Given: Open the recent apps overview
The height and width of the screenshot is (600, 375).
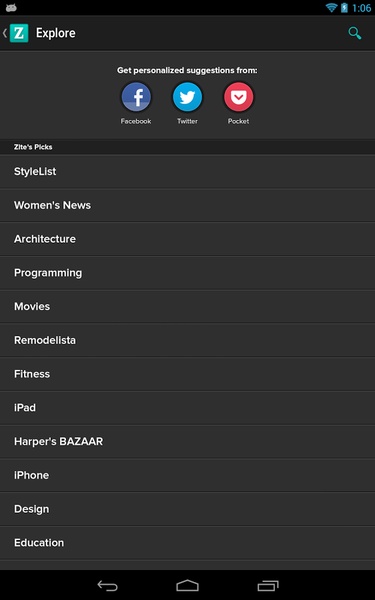Looking at the screenshot, I should [268, 585].
